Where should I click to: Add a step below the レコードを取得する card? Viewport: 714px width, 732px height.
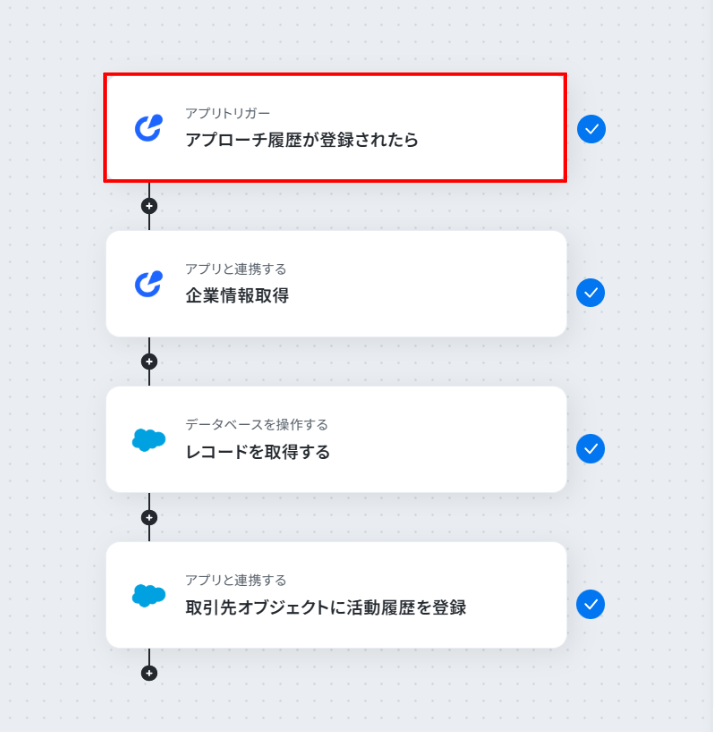pos(149,518)
